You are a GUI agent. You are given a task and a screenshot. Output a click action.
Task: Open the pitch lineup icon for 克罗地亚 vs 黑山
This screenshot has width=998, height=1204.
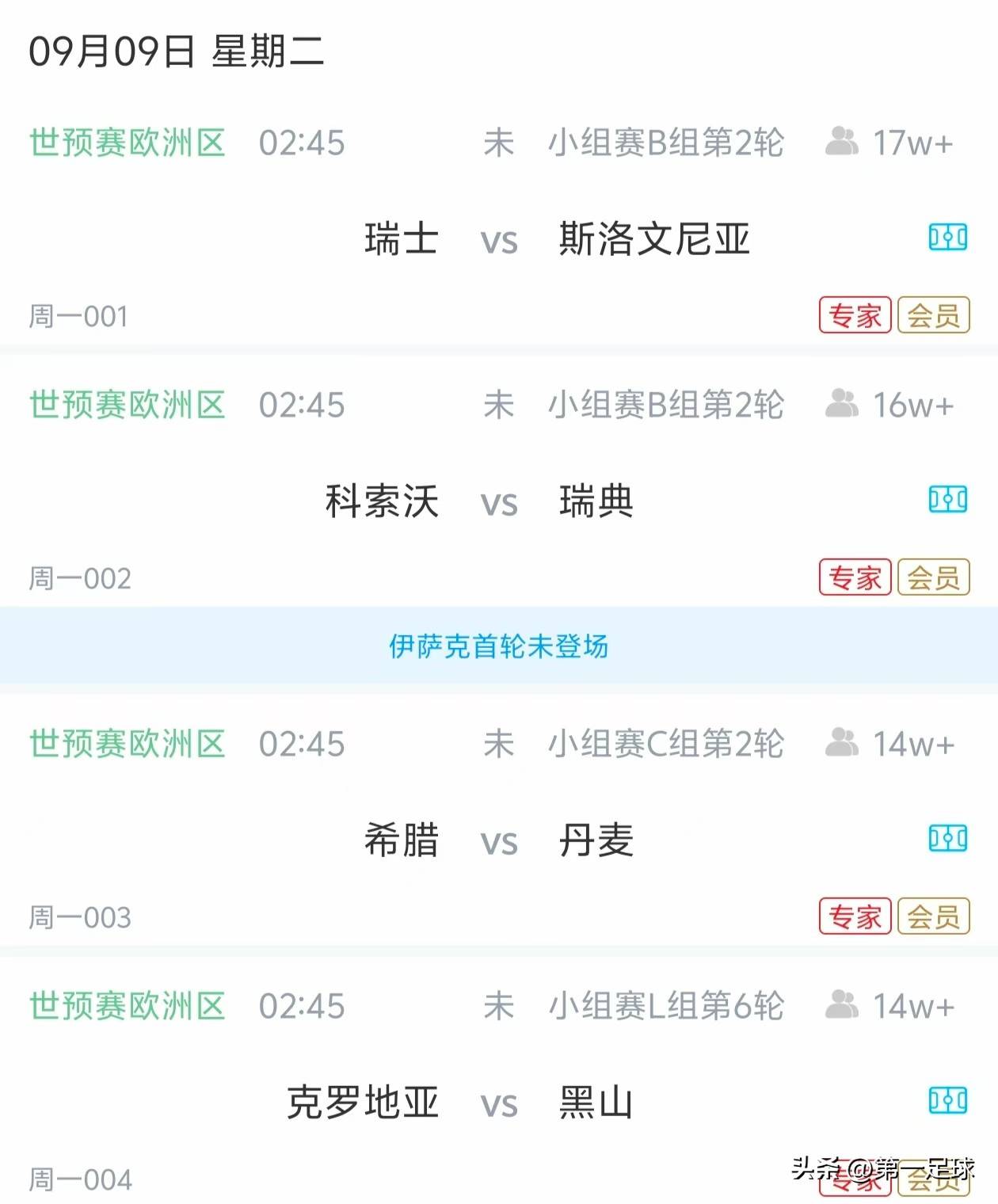948,1099
